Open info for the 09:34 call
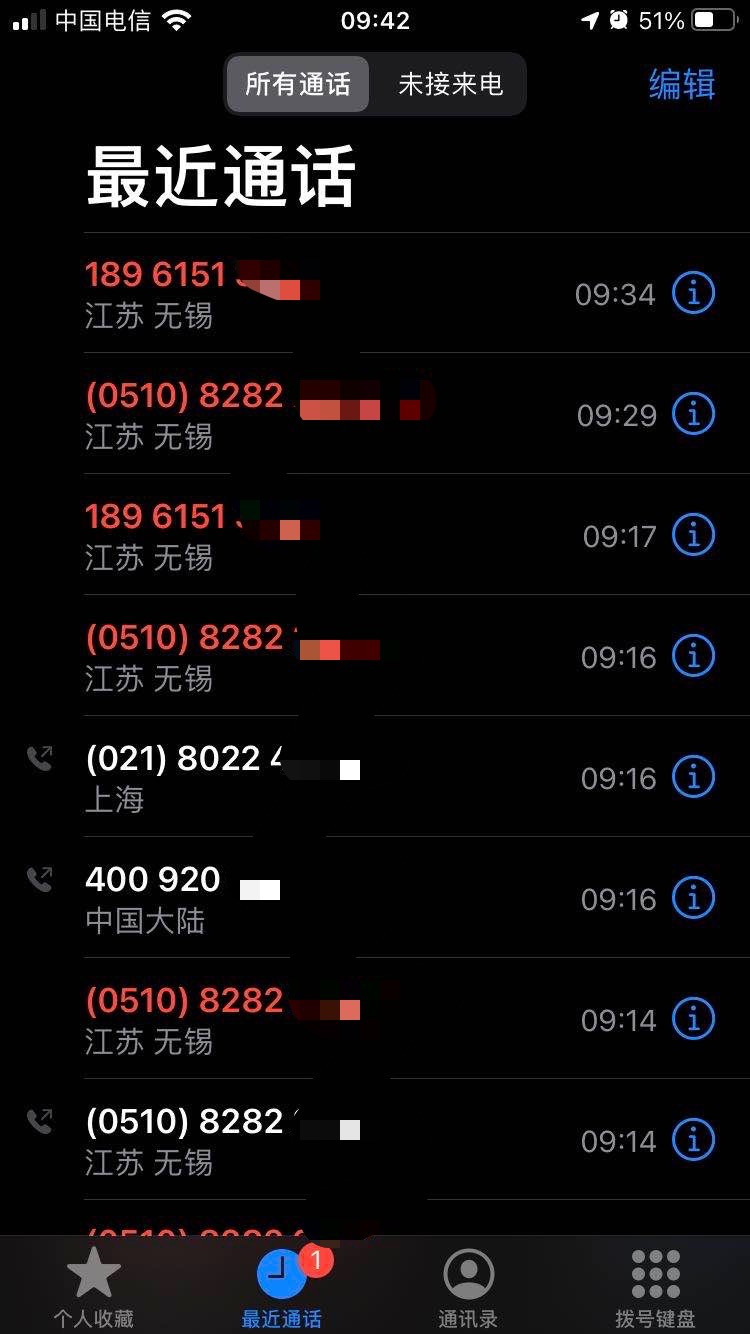 [693, 293]
